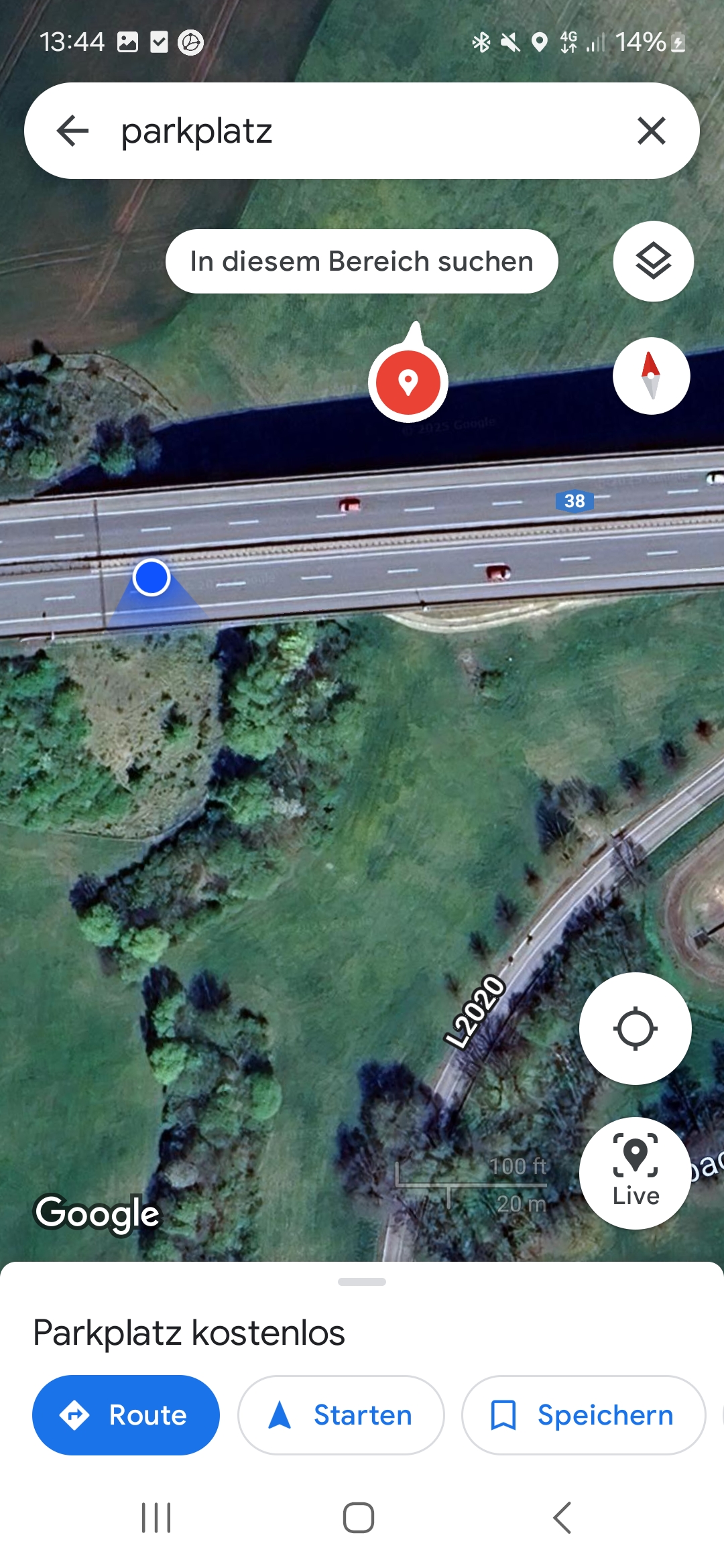
Task: Save this place with Speichern
Action: (583, 1415)
